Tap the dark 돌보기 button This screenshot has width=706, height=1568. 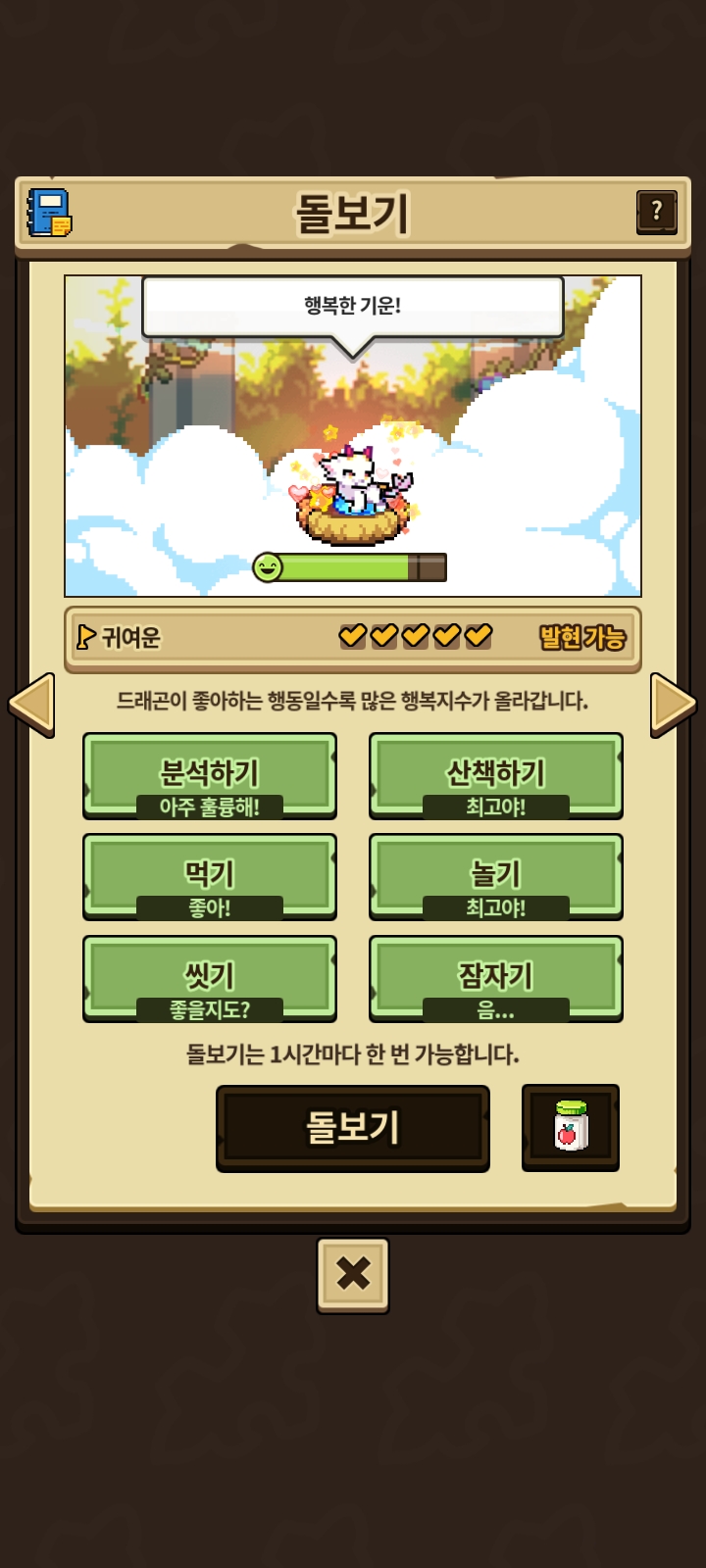pos(353,1127)
